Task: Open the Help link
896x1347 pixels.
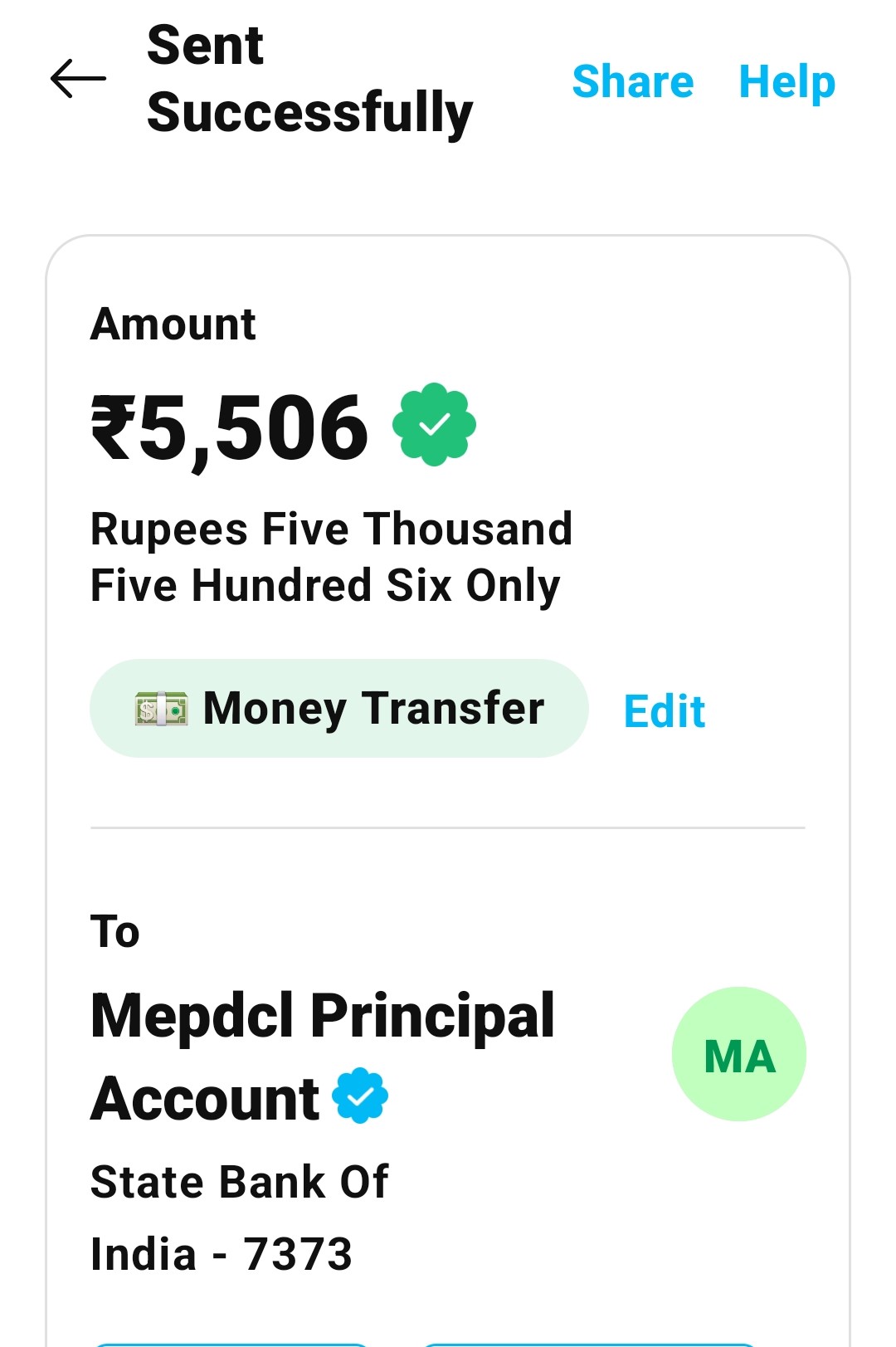Action: tap(786, 82)
